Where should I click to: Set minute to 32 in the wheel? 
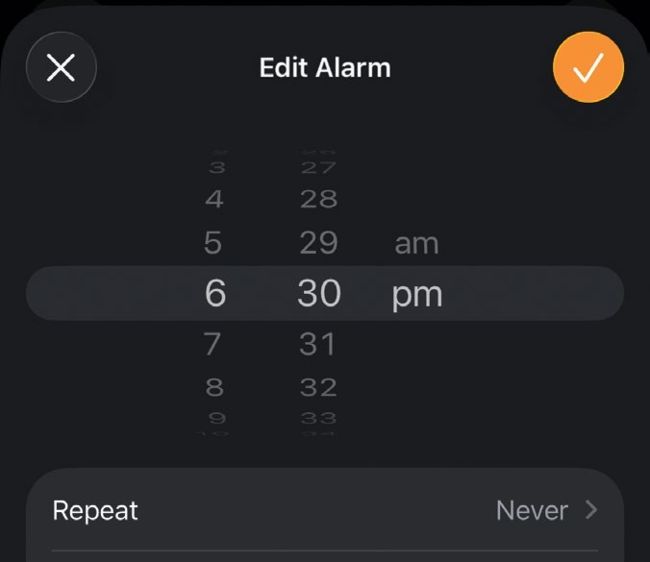pos(319,386)
